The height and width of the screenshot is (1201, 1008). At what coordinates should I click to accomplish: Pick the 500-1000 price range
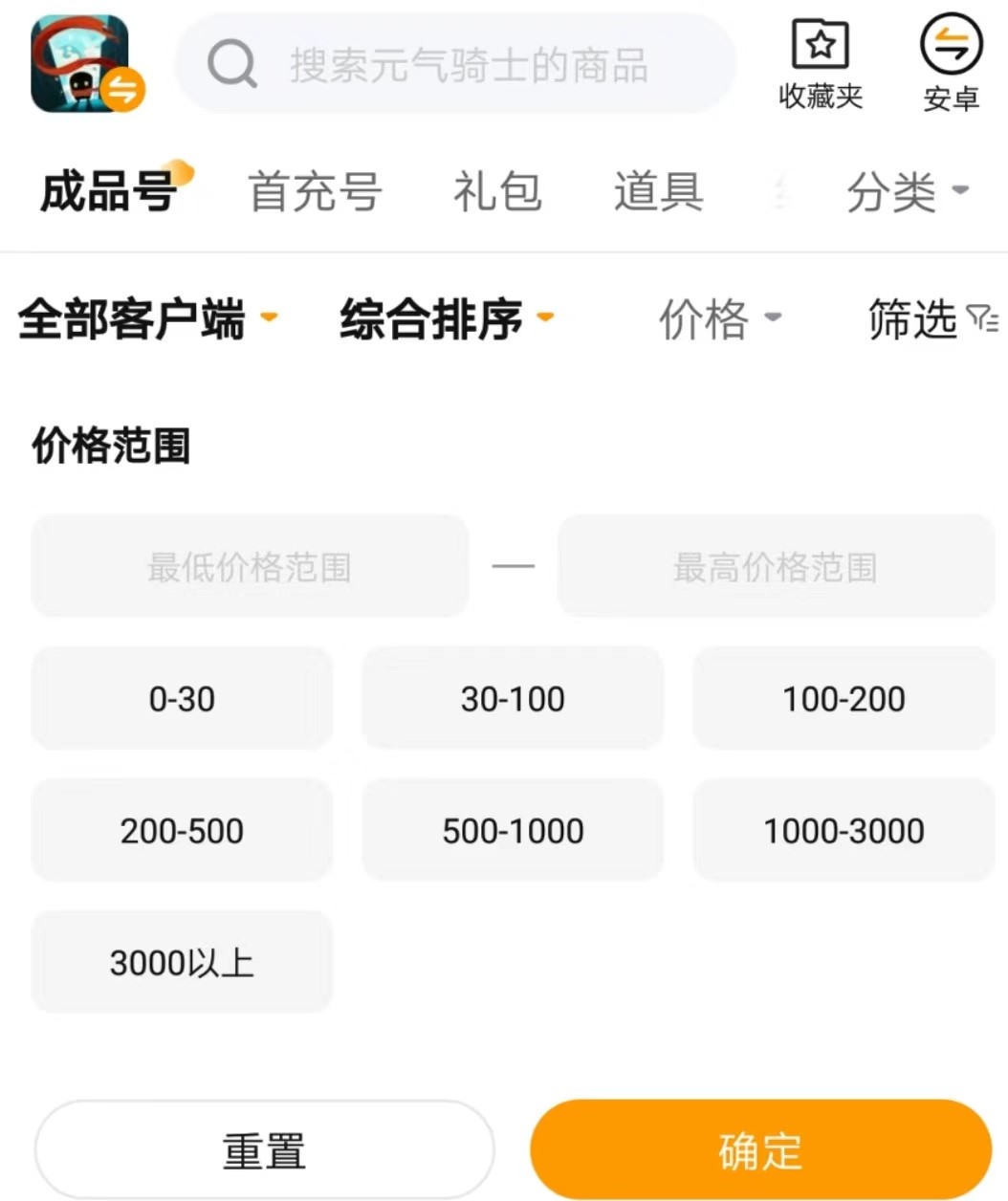coord(513,831)
